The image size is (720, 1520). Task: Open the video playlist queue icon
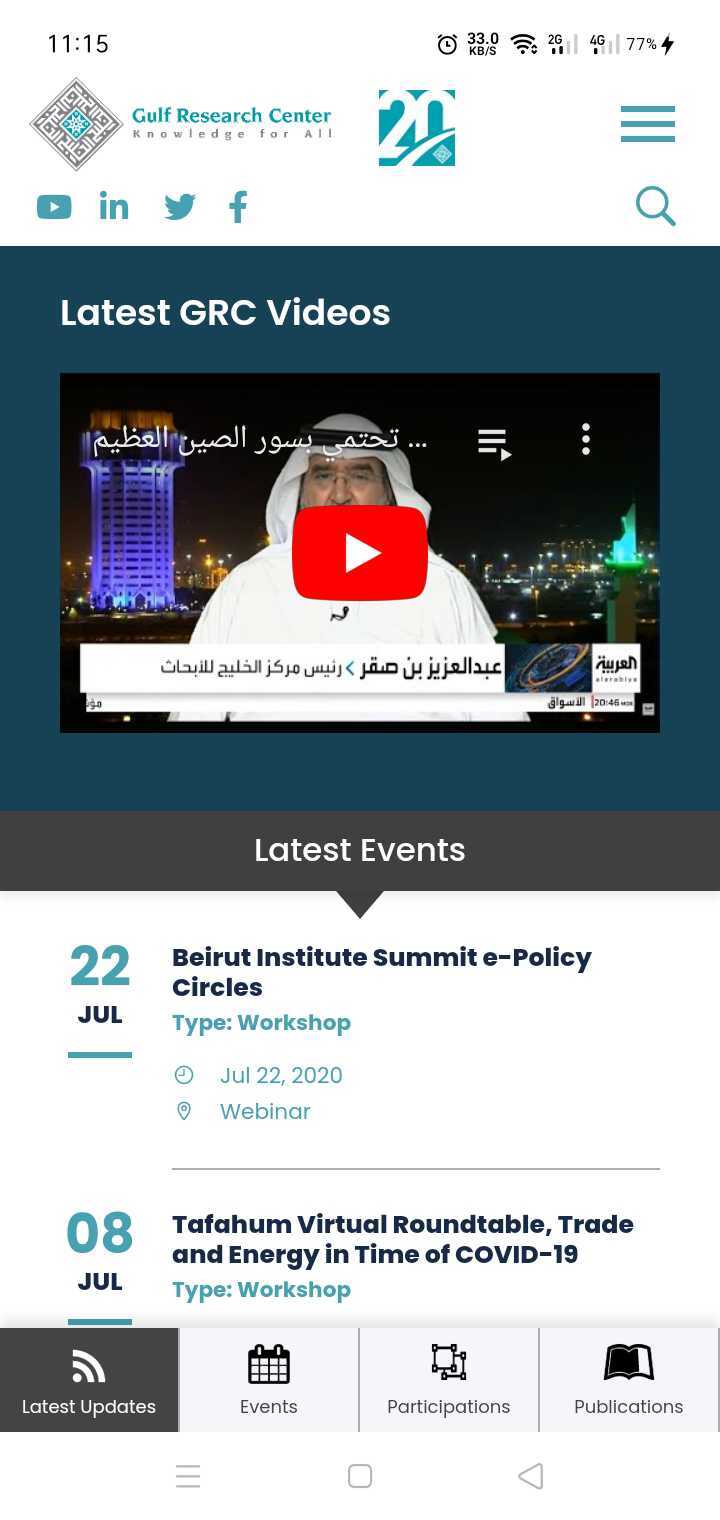coord(494,442)
